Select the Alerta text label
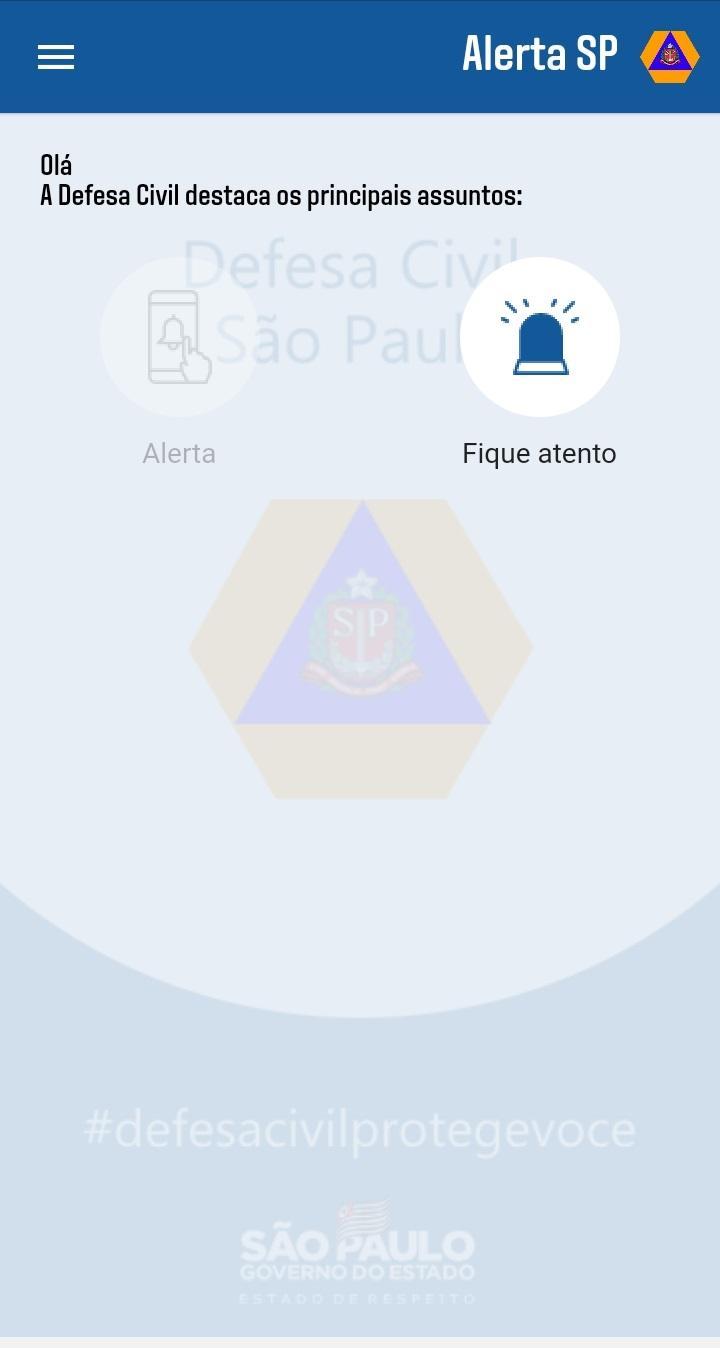The image size is (720, 1348). pyautogui.click(x=179, y=453)
